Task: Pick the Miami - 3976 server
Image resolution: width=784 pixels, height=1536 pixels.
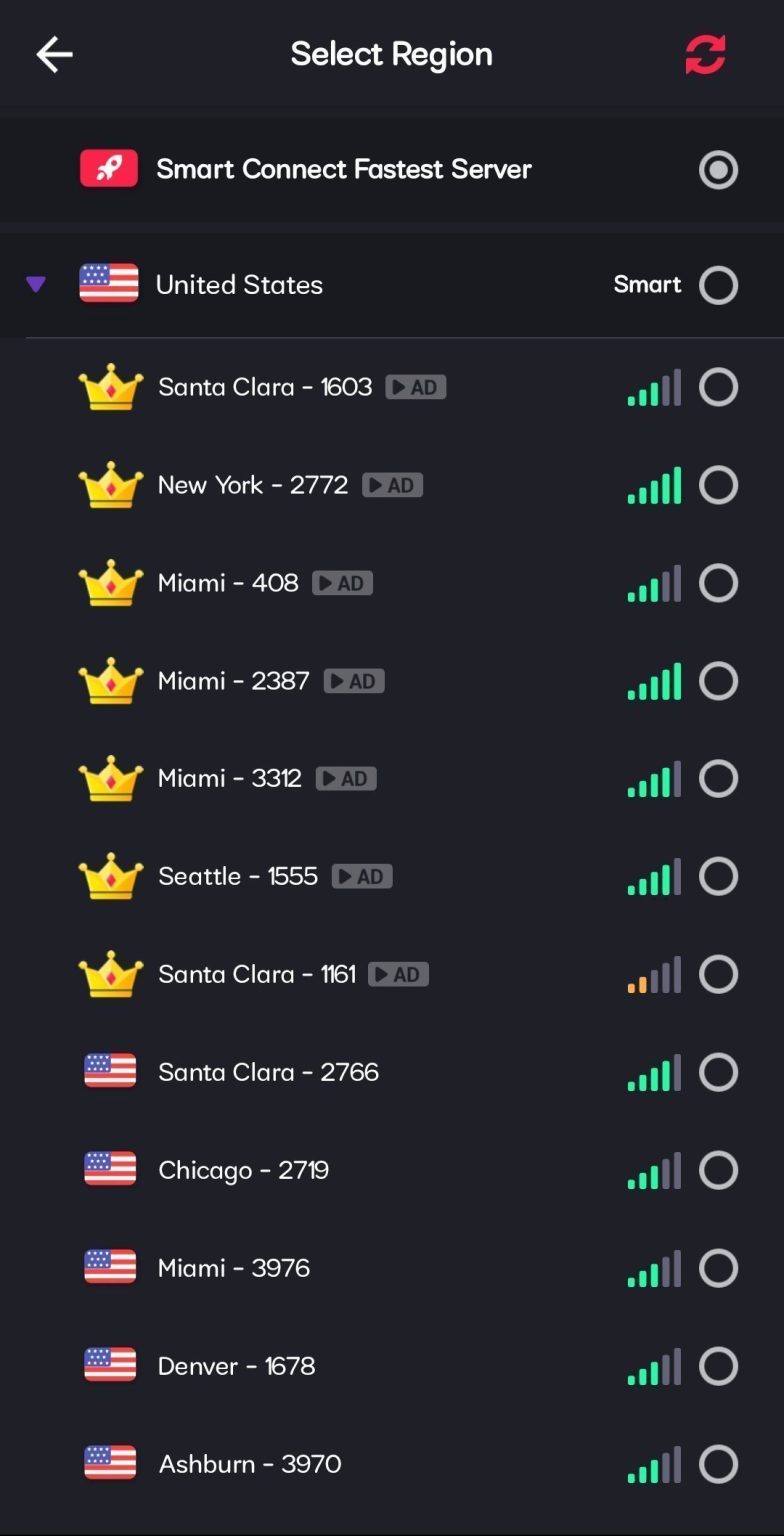Action: (x=717, y=1268)
